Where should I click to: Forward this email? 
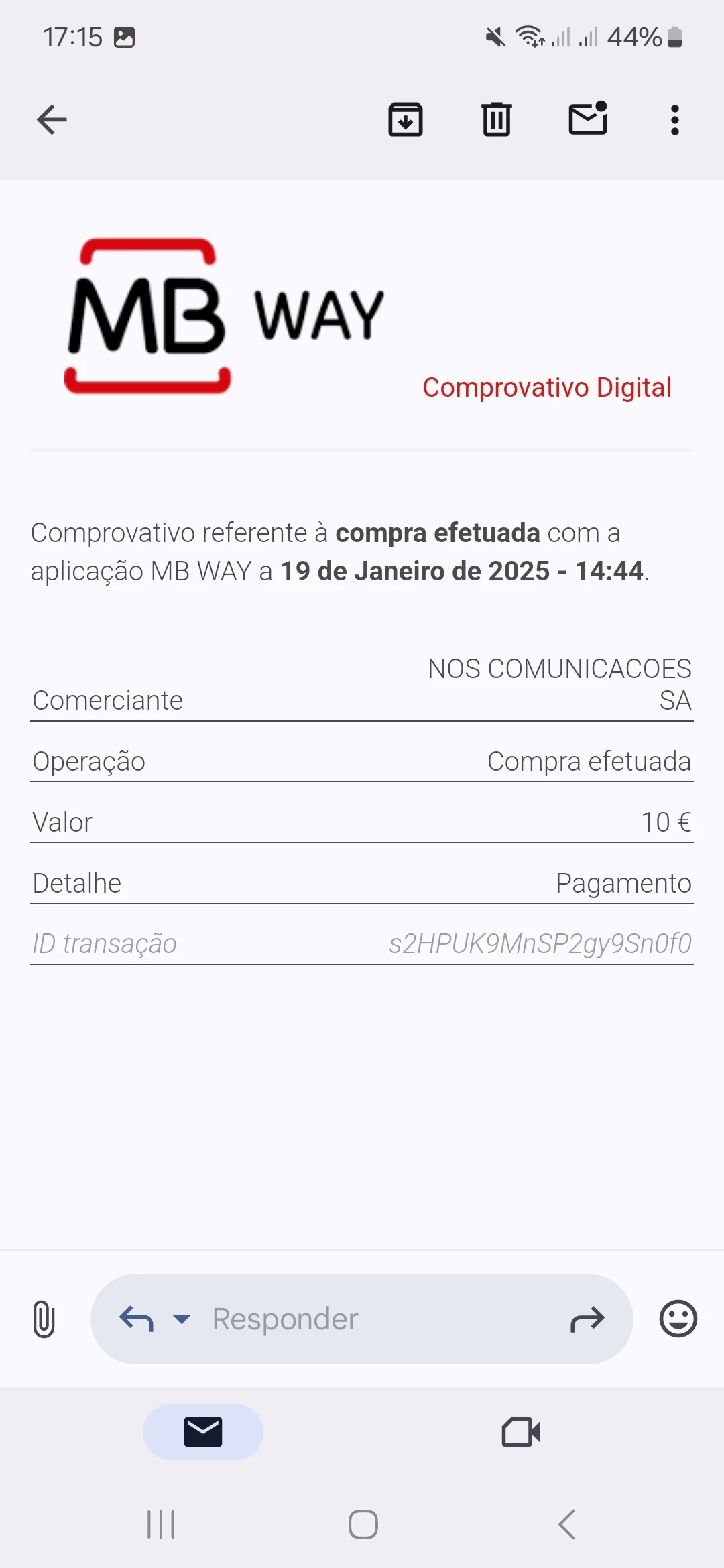587,1319
